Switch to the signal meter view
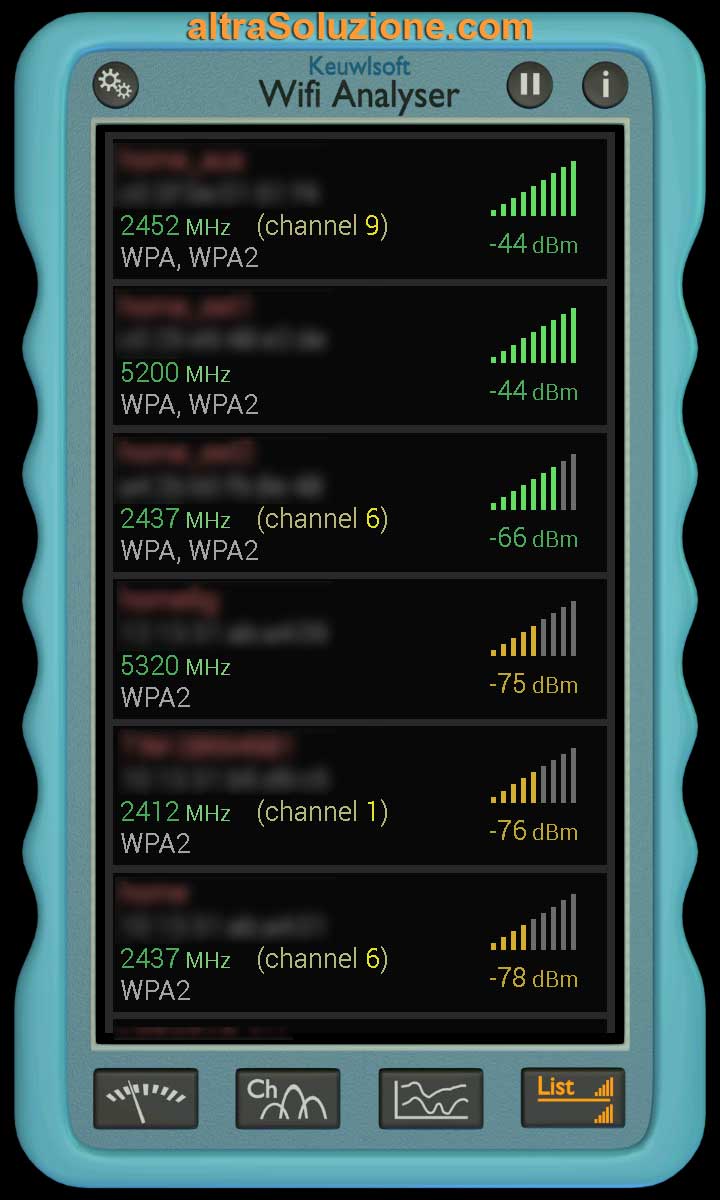This screenshot has width=720, height=1200. [x=146, y=1099]
